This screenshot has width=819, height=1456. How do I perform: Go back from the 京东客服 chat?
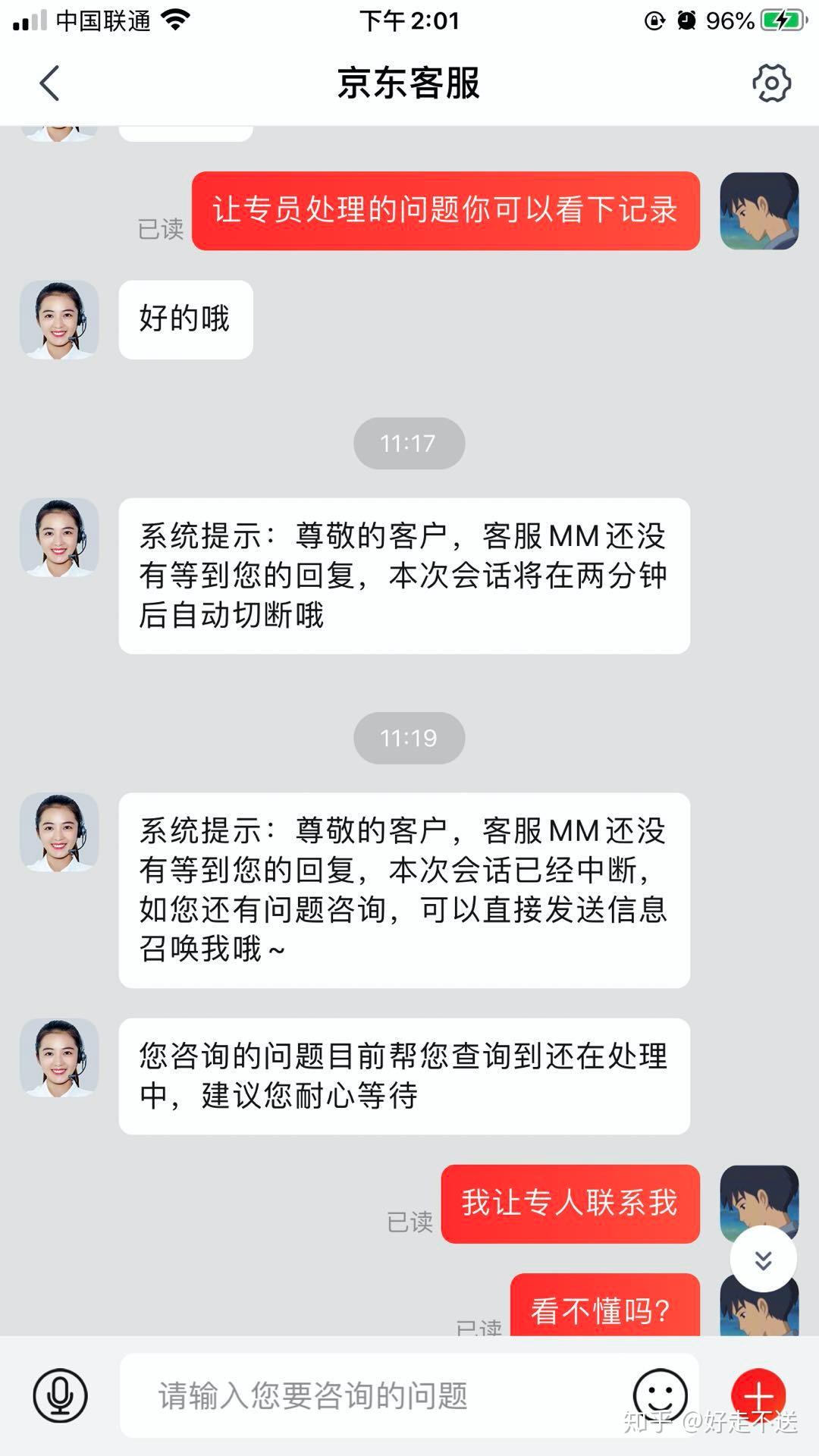click(x=50, y=83)
